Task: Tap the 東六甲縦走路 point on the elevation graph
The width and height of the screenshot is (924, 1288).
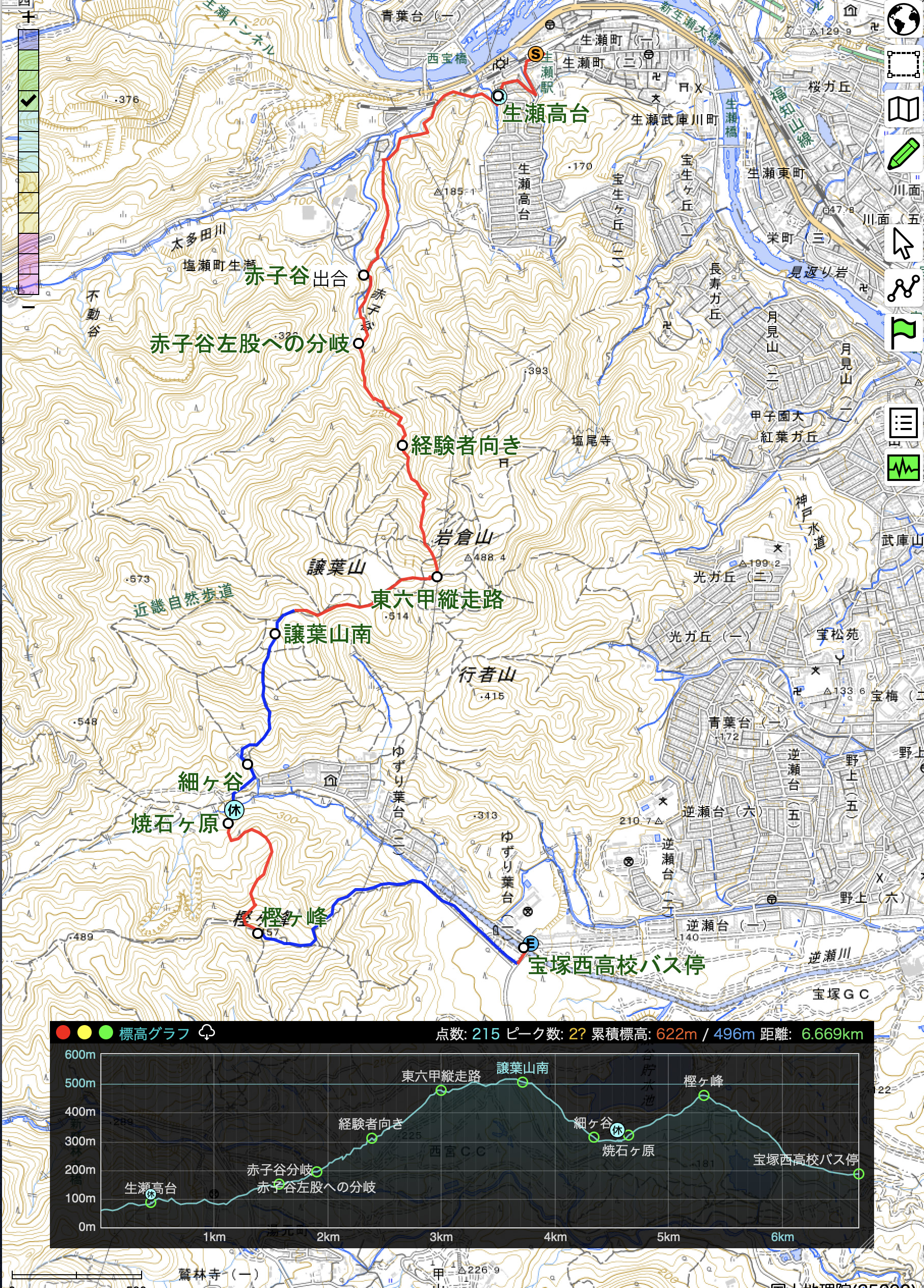Action: pyautogui.click(x=441, y=1090)
